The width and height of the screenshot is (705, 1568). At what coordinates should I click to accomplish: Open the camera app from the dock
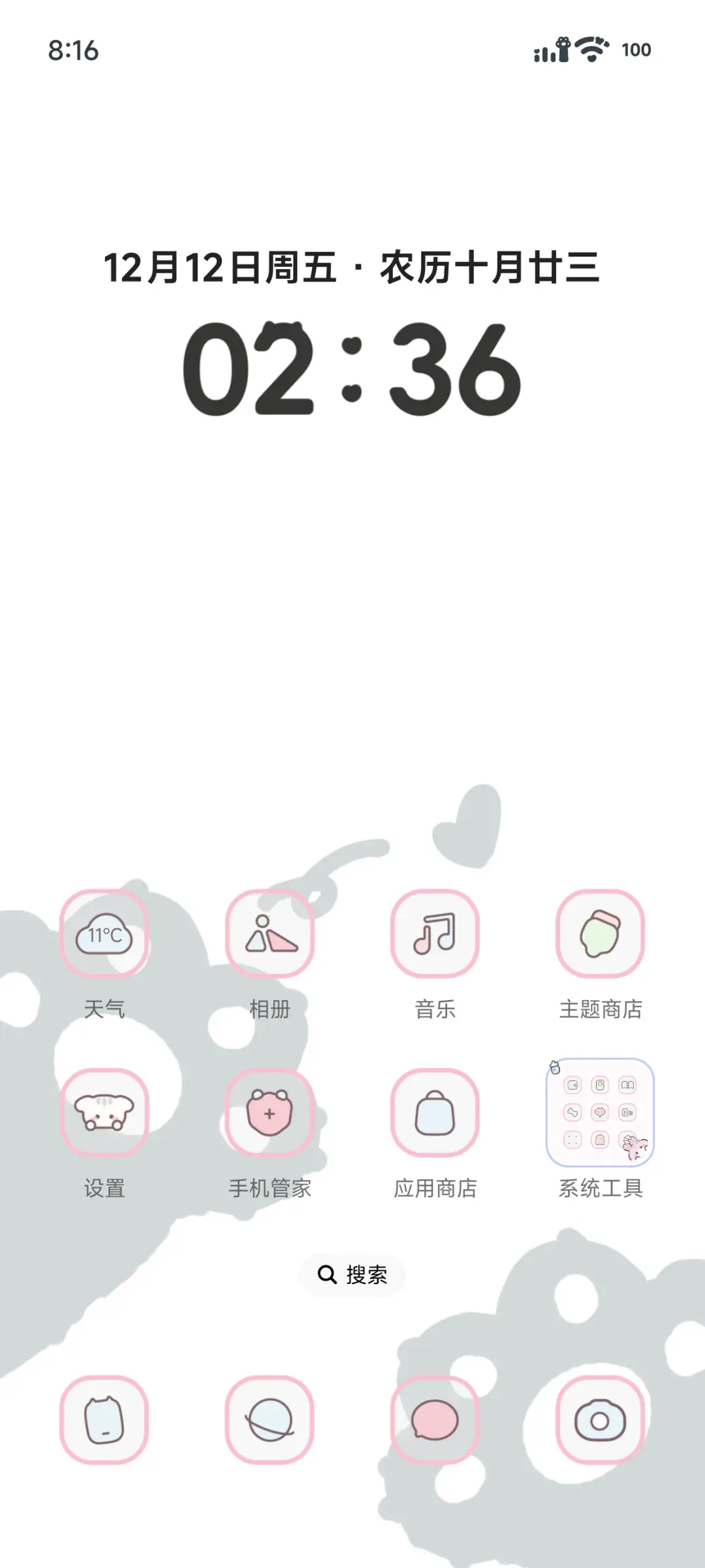coord(601,1420)
